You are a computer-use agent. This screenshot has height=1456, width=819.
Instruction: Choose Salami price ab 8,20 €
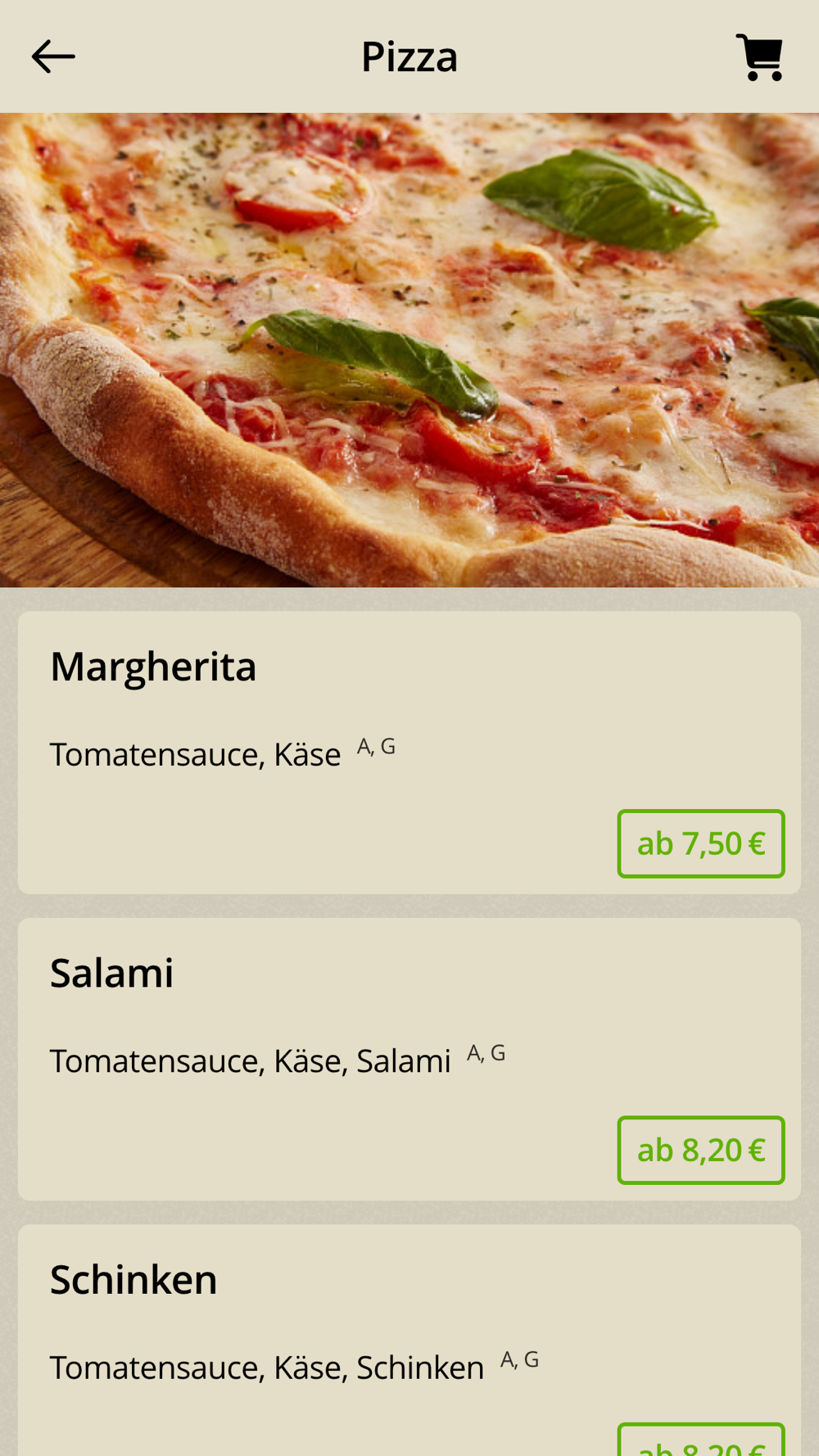700,1150
